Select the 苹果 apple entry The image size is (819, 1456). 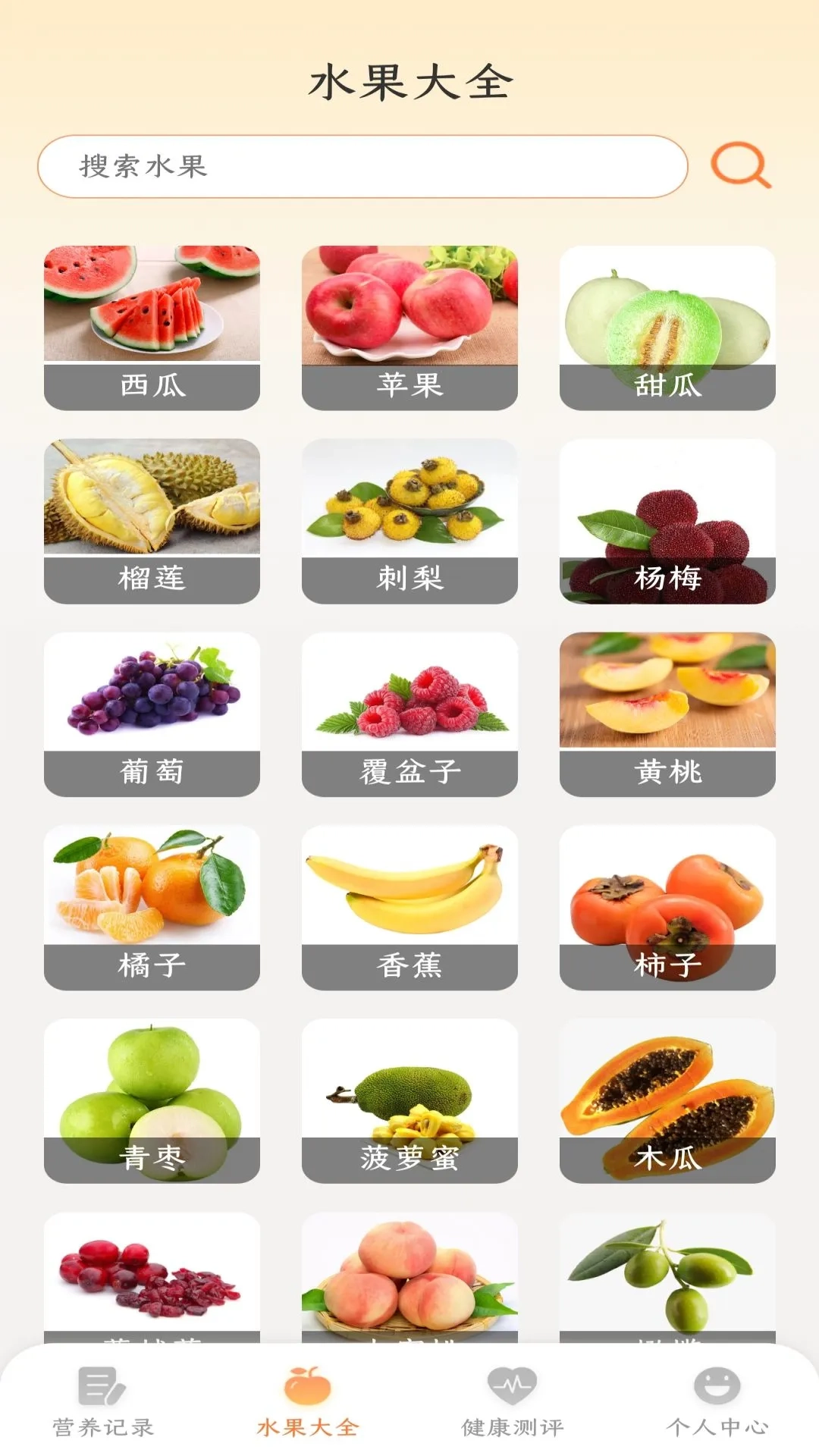click(x=409, y=322)
